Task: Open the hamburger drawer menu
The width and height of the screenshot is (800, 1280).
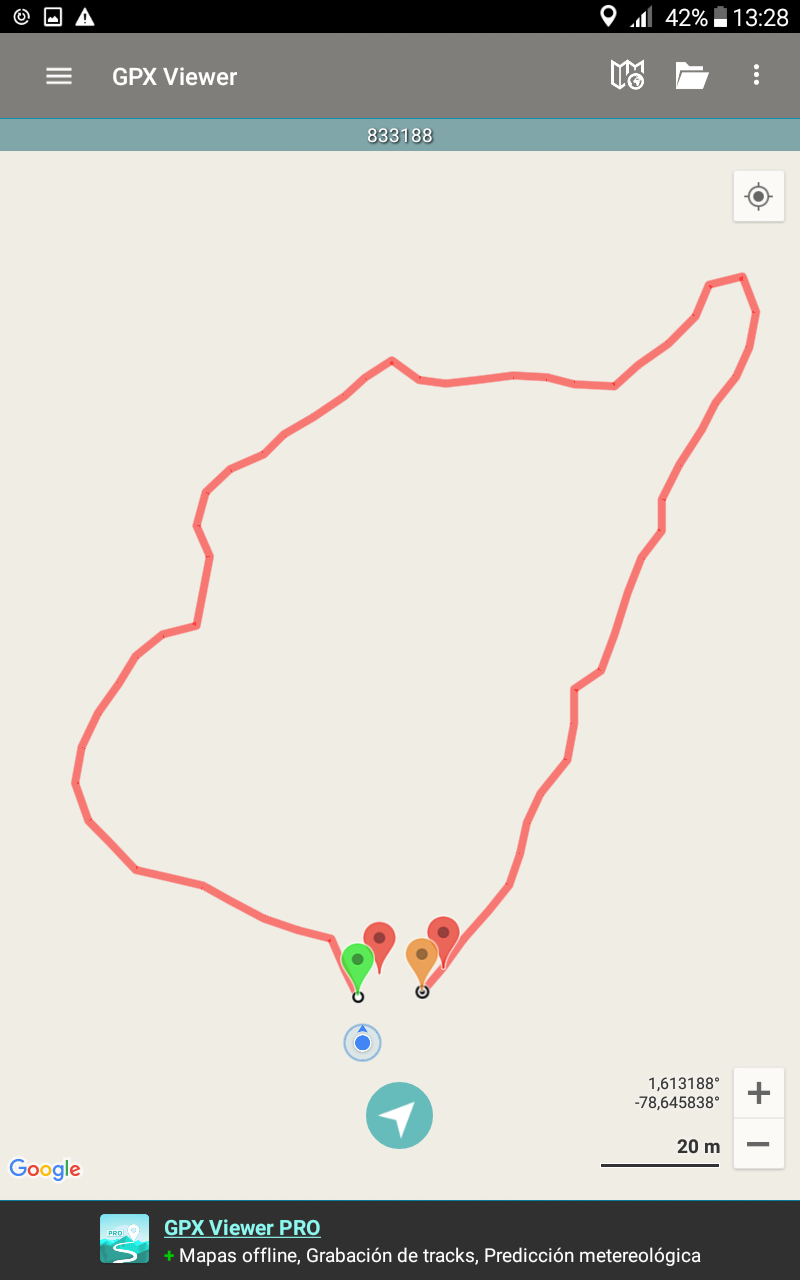Action: pyautogui.click(x=59, y=76)
